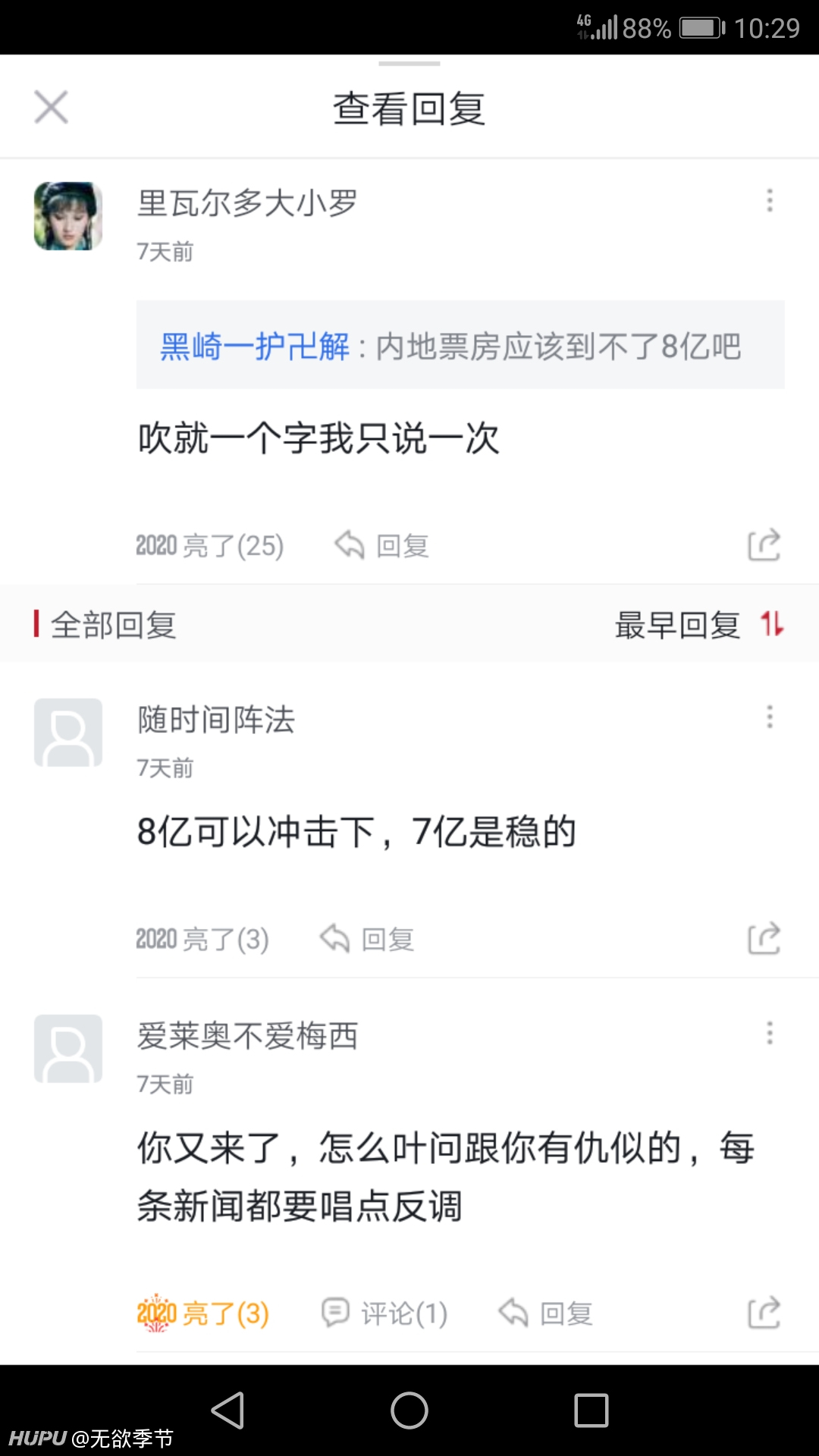The height and width of the screenshot is (1456, 819).
Task: Share 爱莱奥不爱梅西's reply
Action: [764, 1312]
